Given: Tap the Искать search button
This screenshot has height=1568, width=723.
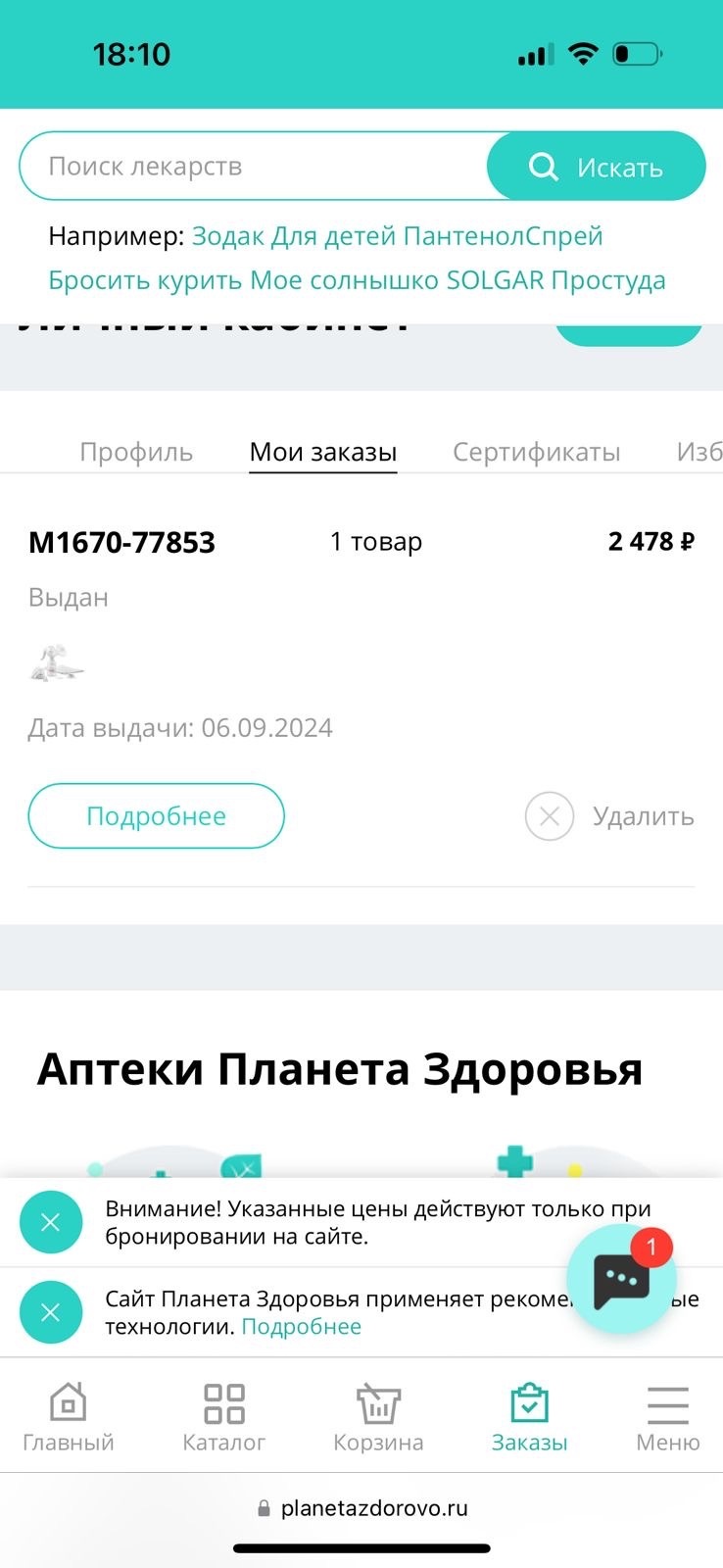Looking at the screenshot, I should click(596, 167).
